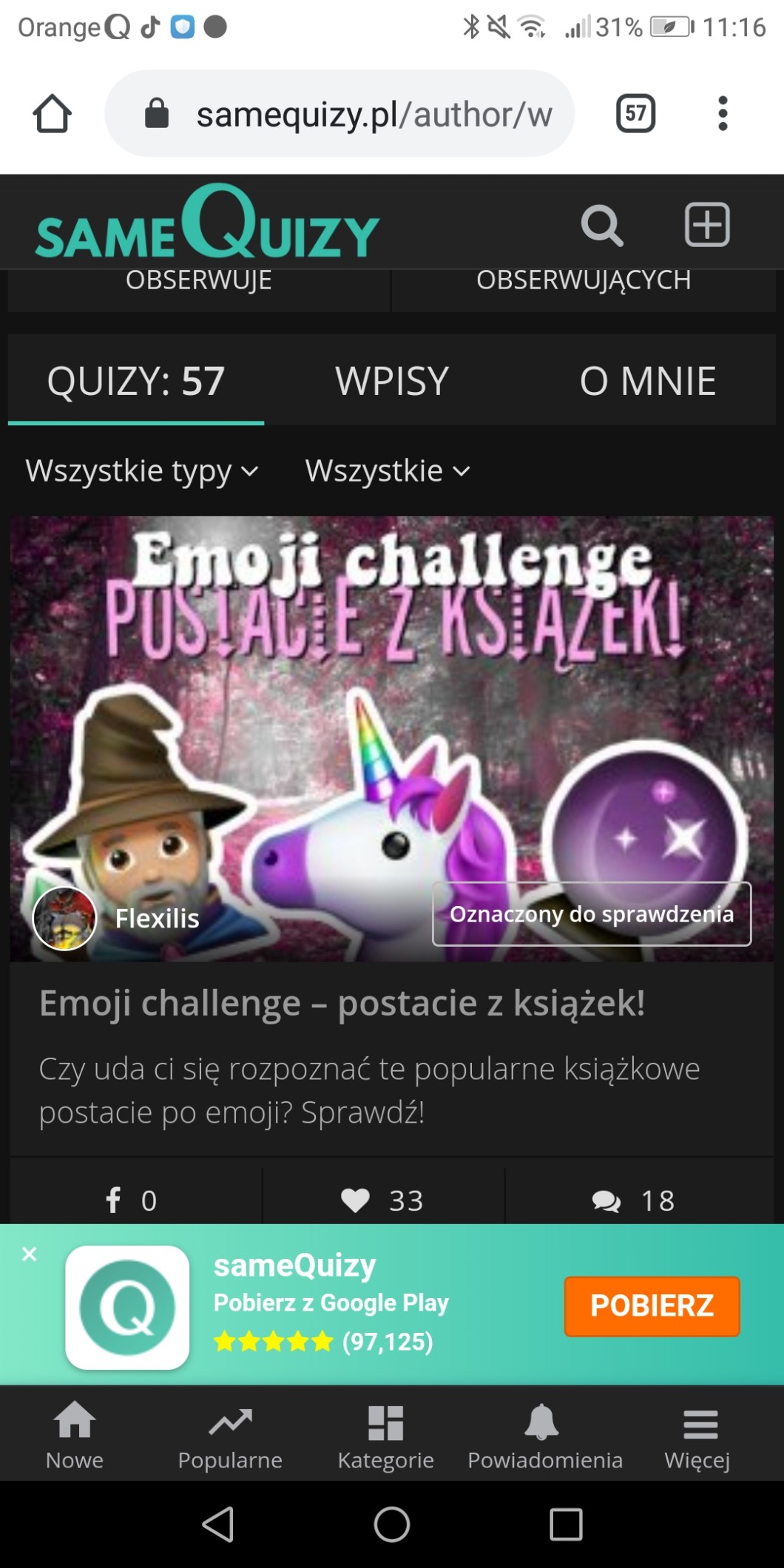This screenshot has height=1568, width=784.
Task: Open the quiz comments
Action: tap(633, 1200)
